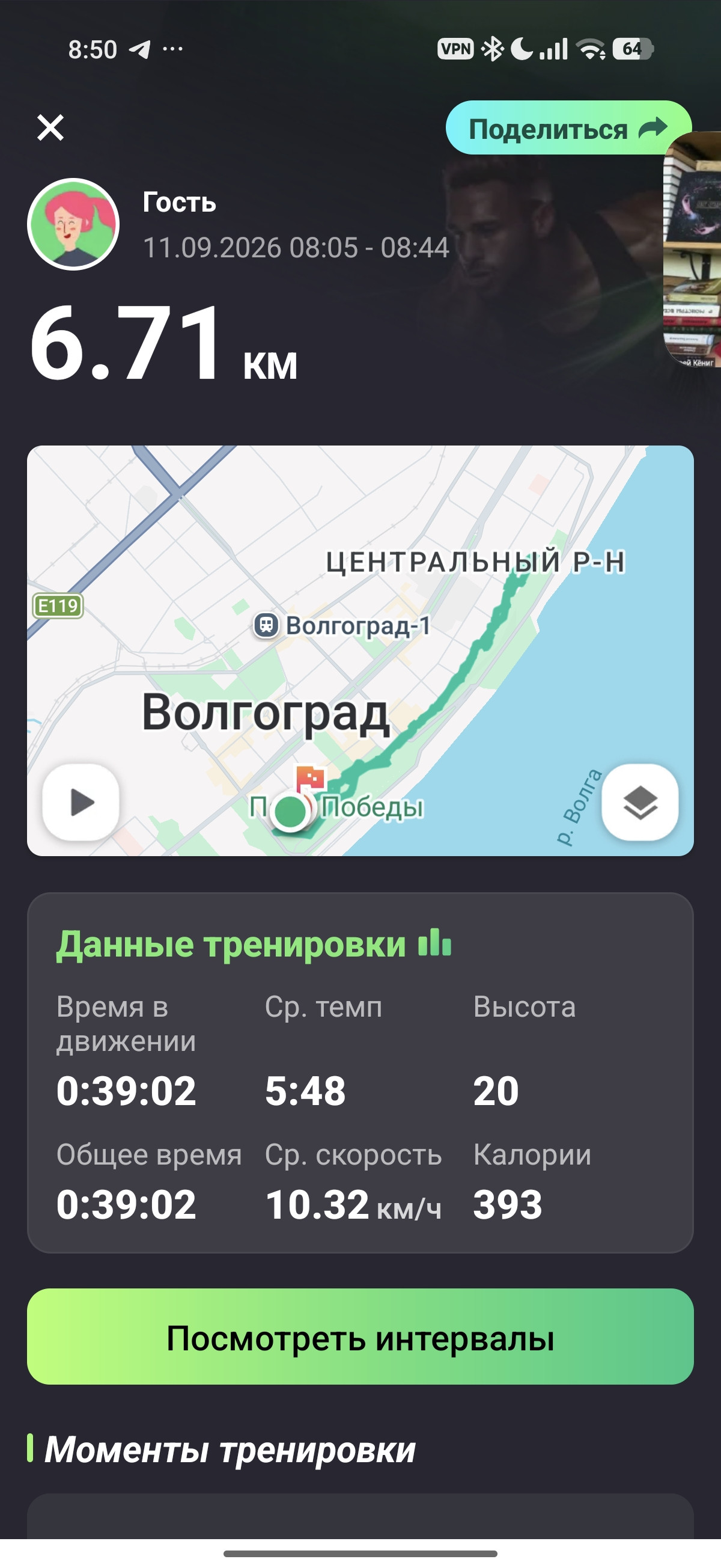Play the route animation on the map
721x1568 pixels.
pyautogui.click(x=81, y=802)
